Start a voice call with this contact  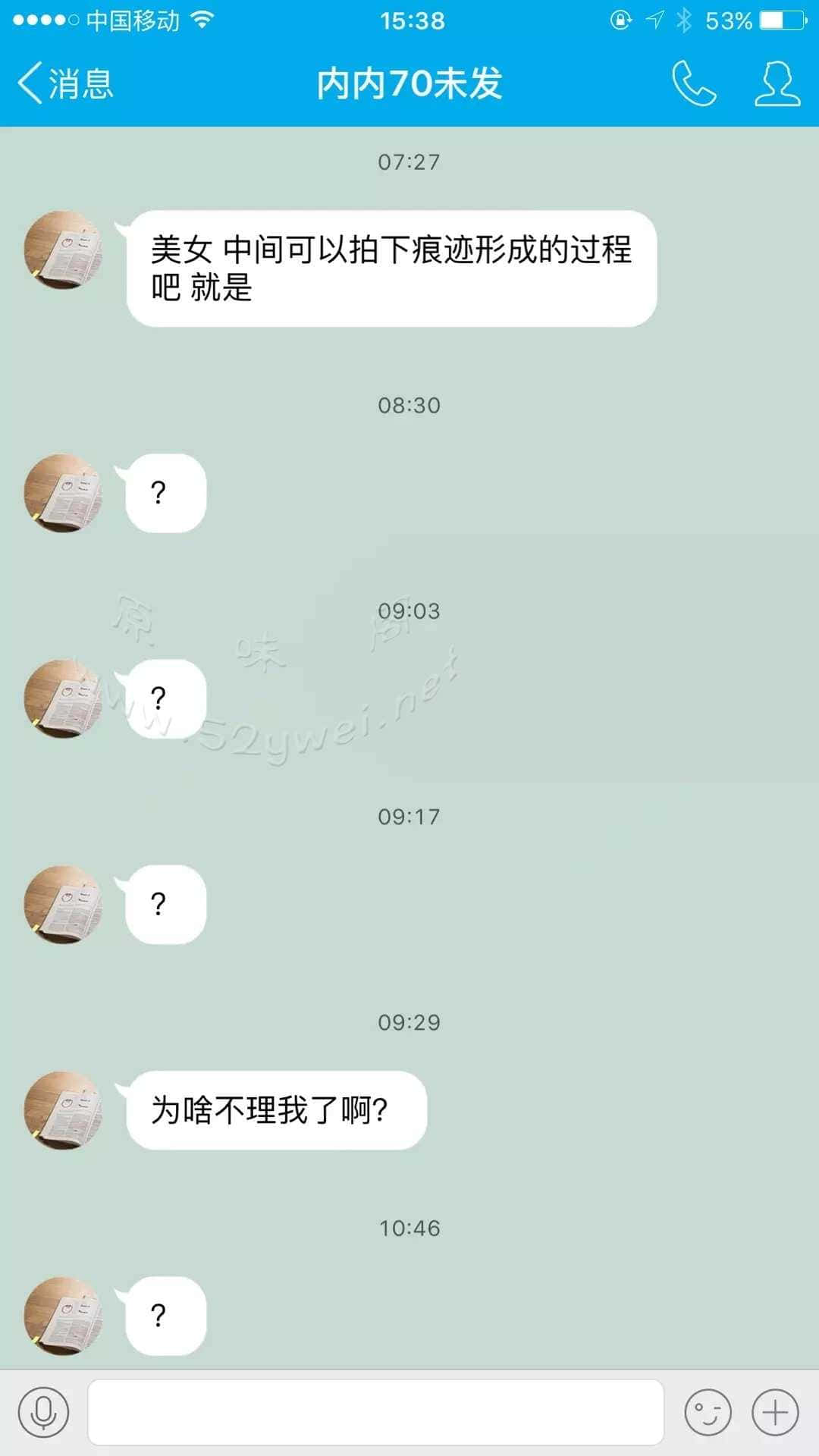[693, 83]
